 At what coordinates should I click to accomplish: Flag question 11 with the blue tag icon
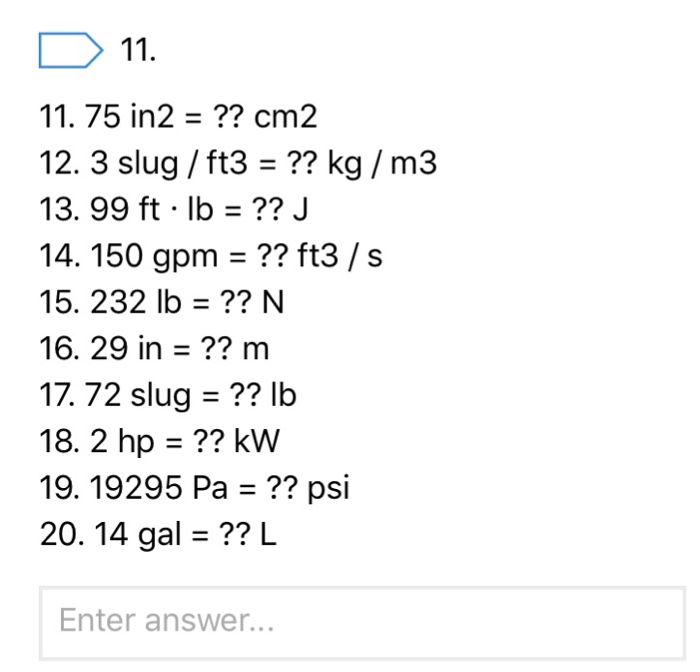tap(70, 50)
